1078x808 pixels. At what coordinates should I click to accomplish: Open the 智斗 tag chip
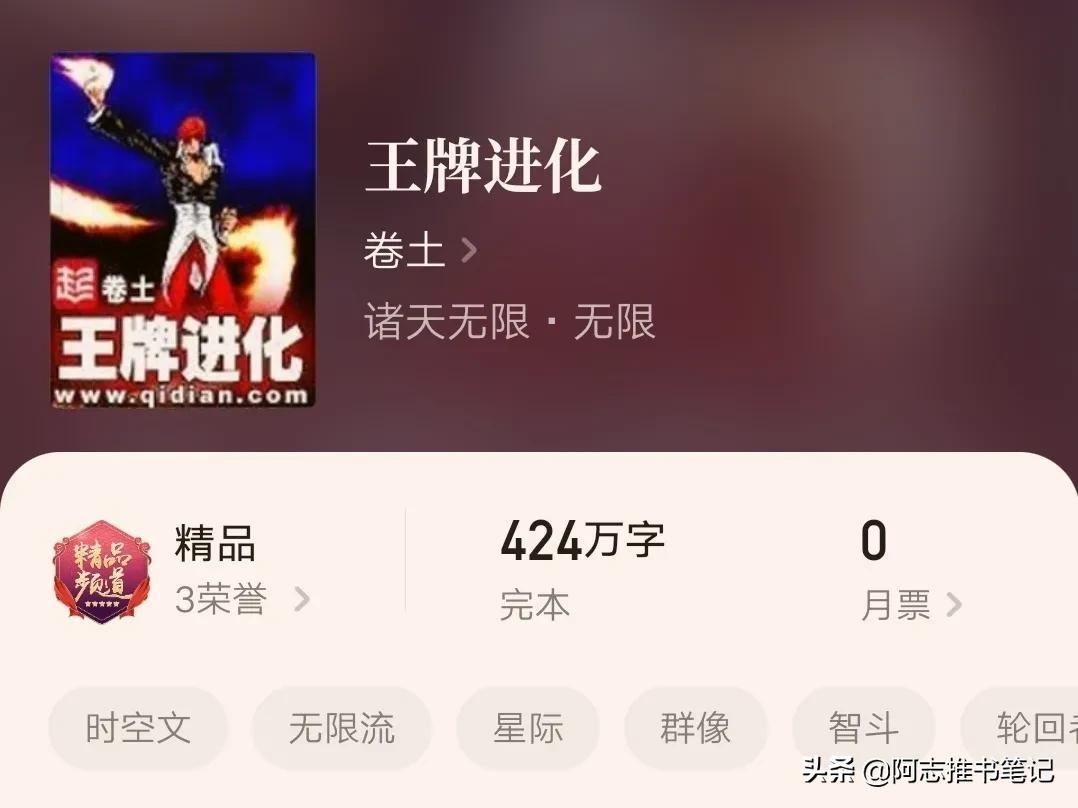tap(863, 728)
